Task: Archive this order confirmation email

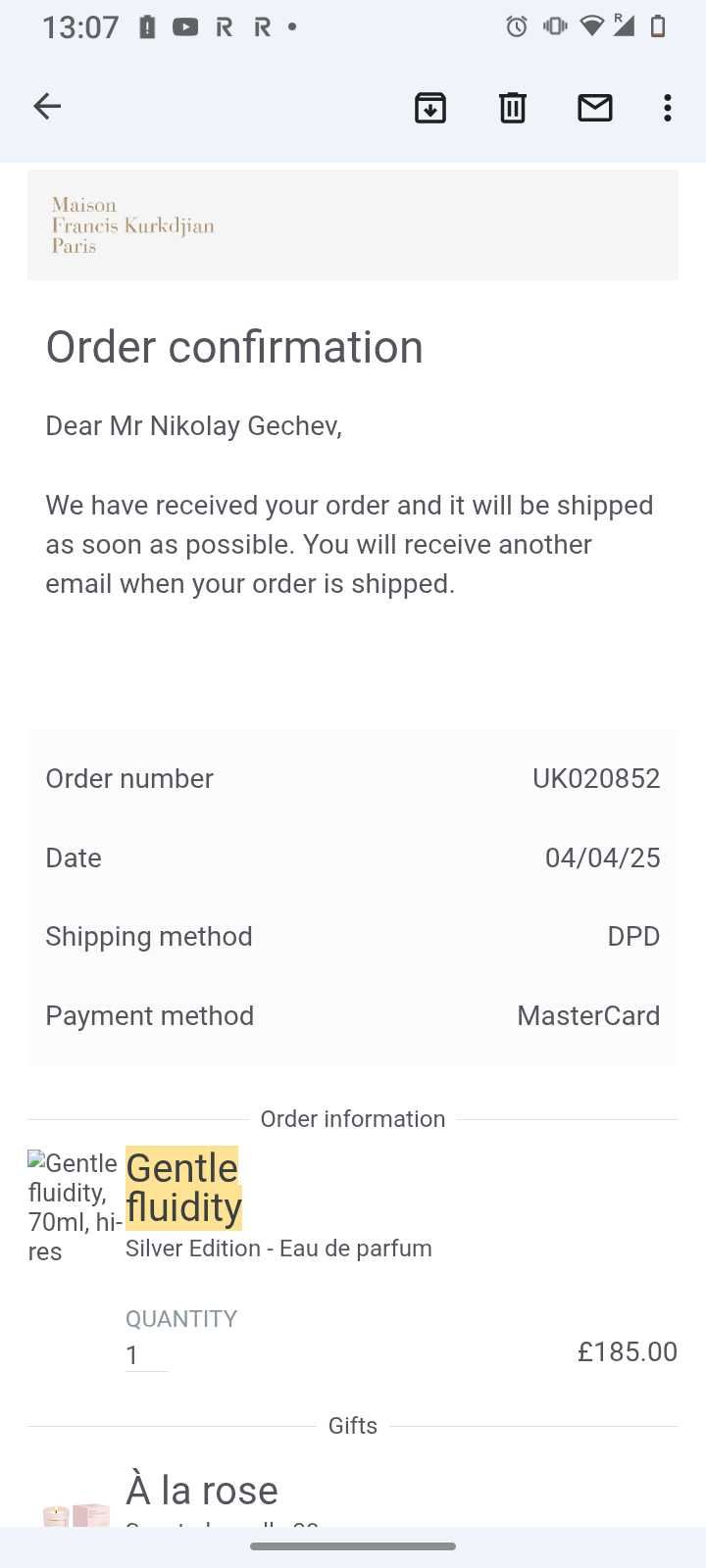Action: (x=430, y=107)
